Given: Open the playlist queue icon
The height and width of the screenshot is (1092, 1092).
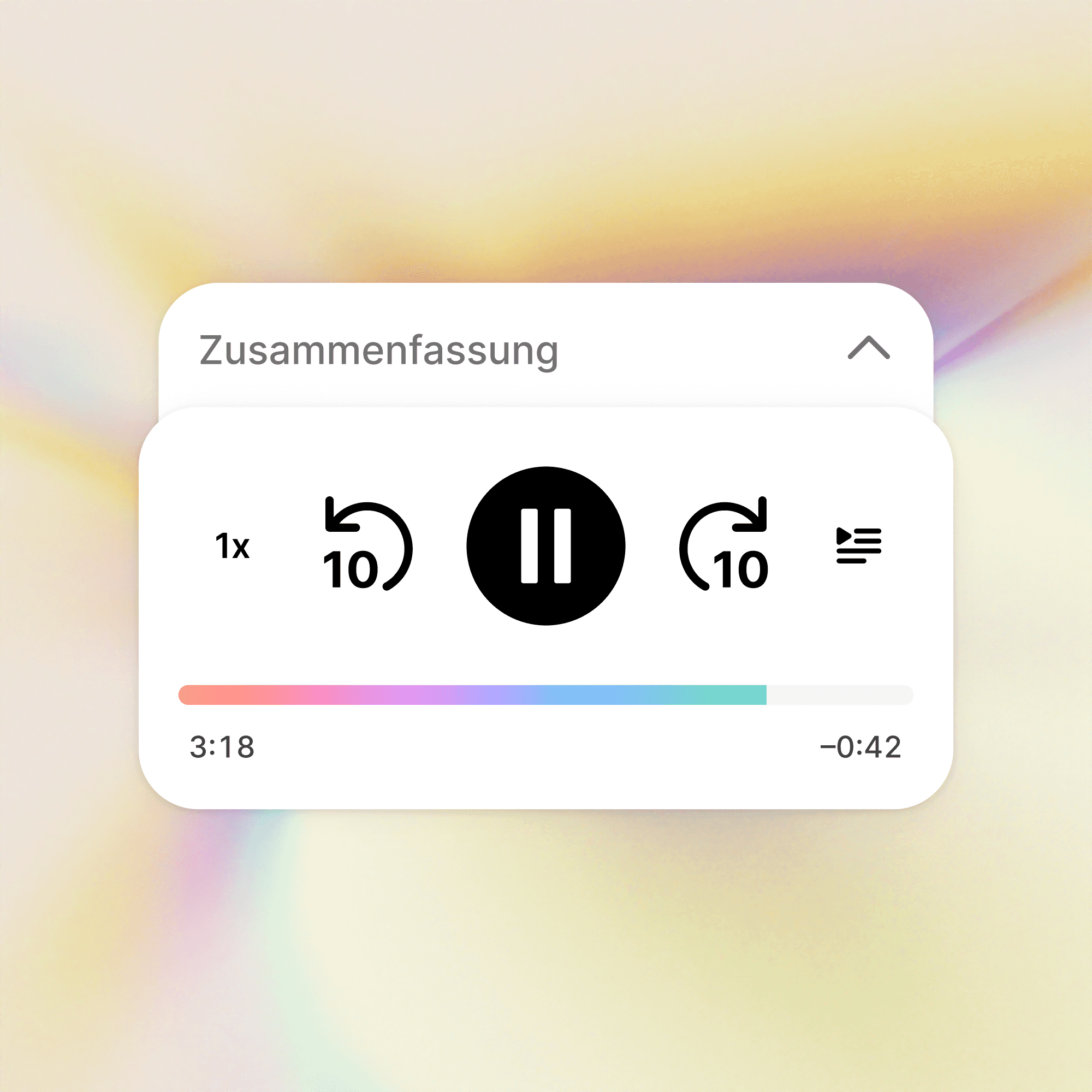Looking at the screenshot, I should [858, 545].
